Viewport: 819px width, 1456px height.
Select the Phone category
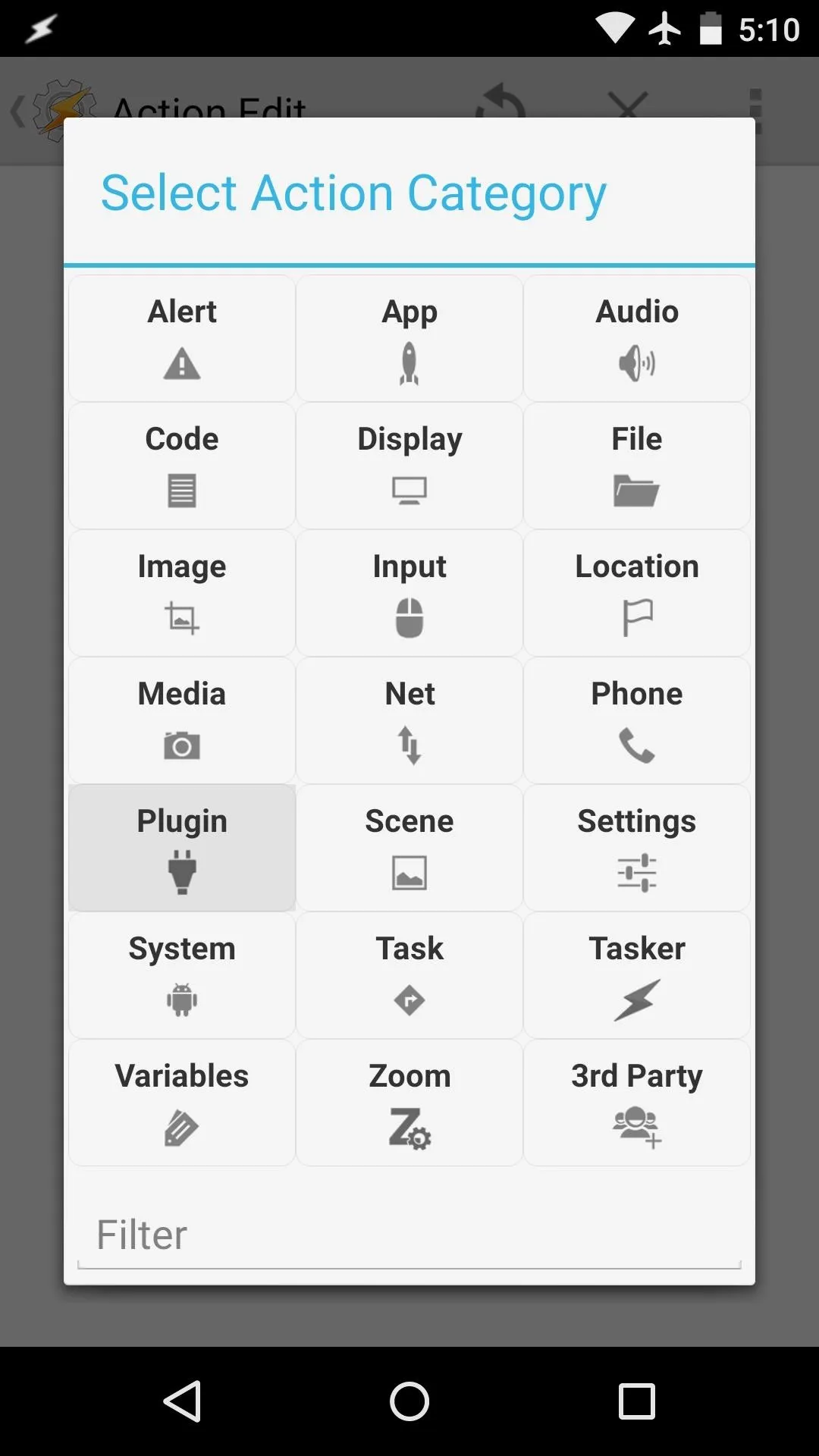(x=637, y=720)
